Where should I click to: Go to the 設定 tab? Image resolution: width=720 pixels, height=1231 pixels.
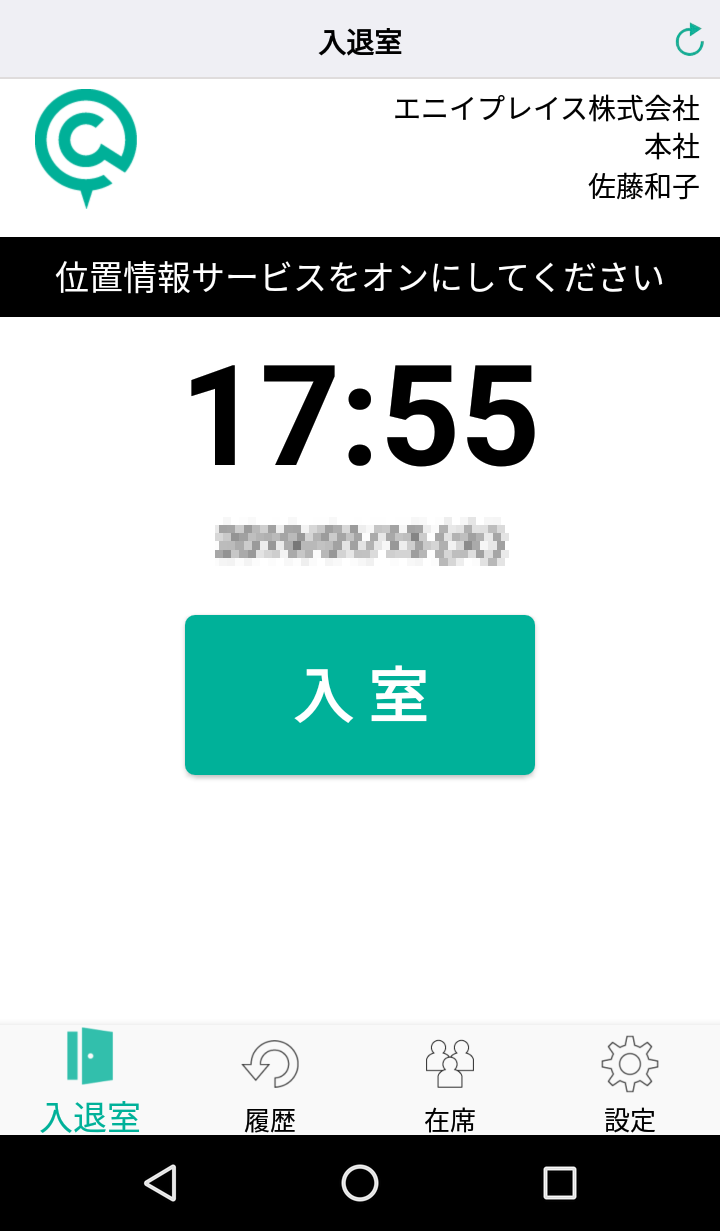click(x=630, y=1085)
